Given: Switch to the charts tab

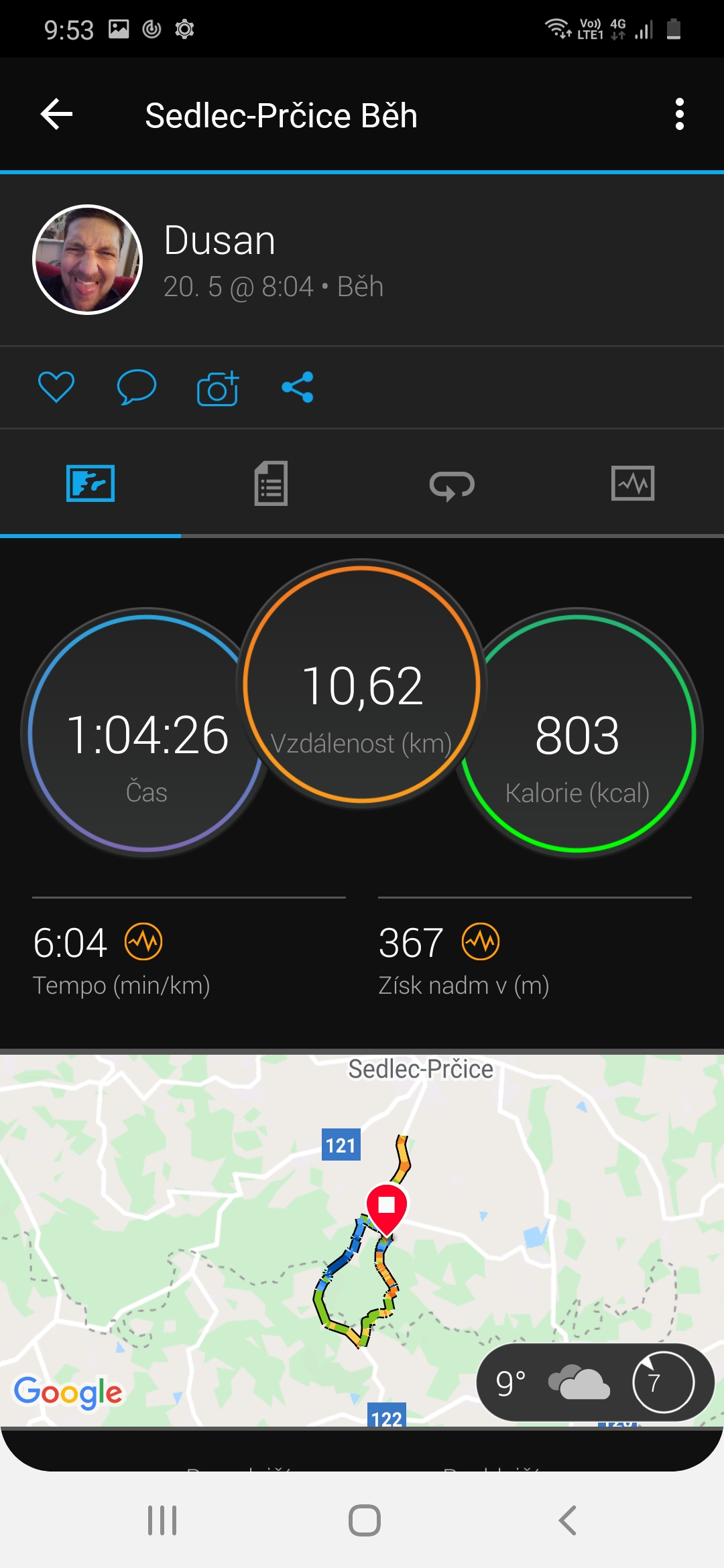Looking at the screenshot, I should (x=633, y=483).
